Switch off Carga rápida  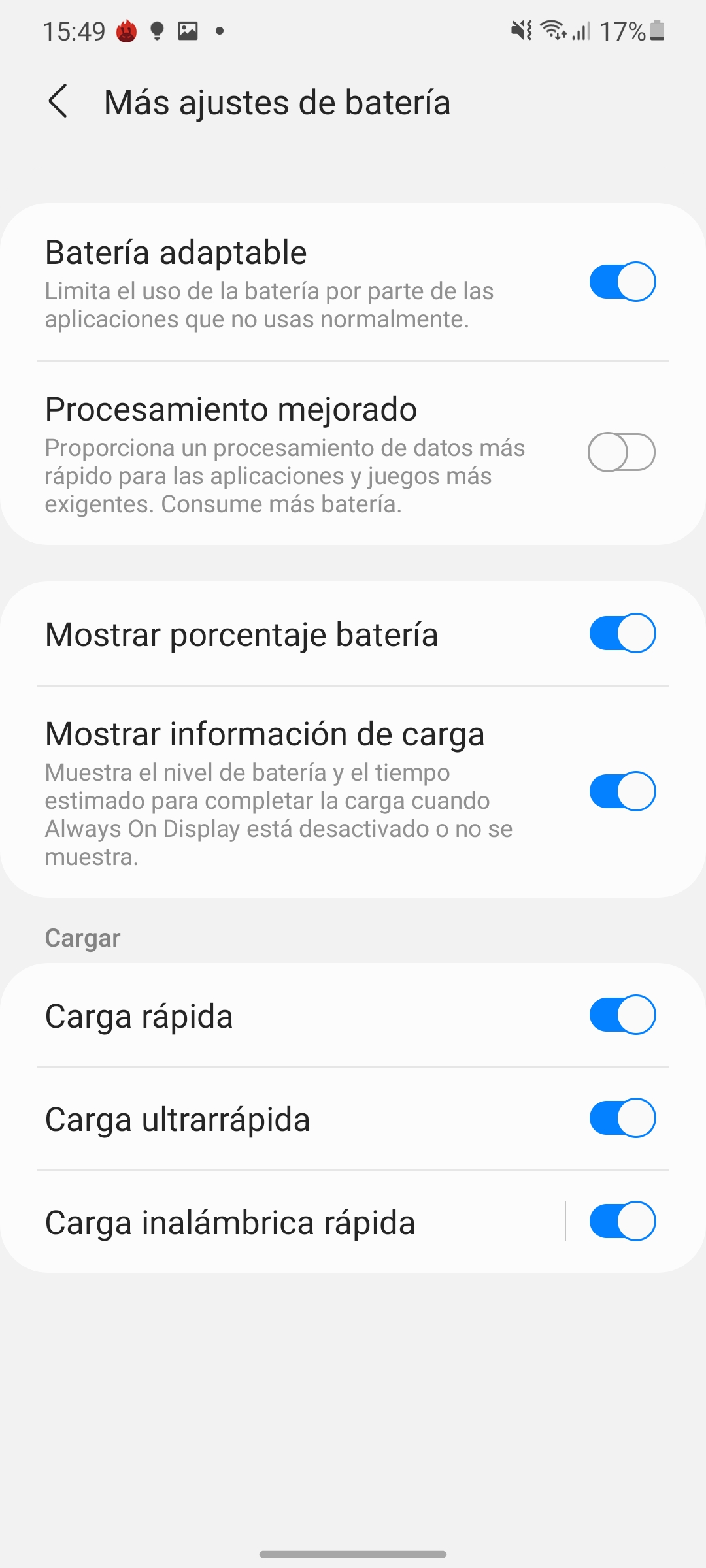pyautogui.click(x=622, y=1015)
